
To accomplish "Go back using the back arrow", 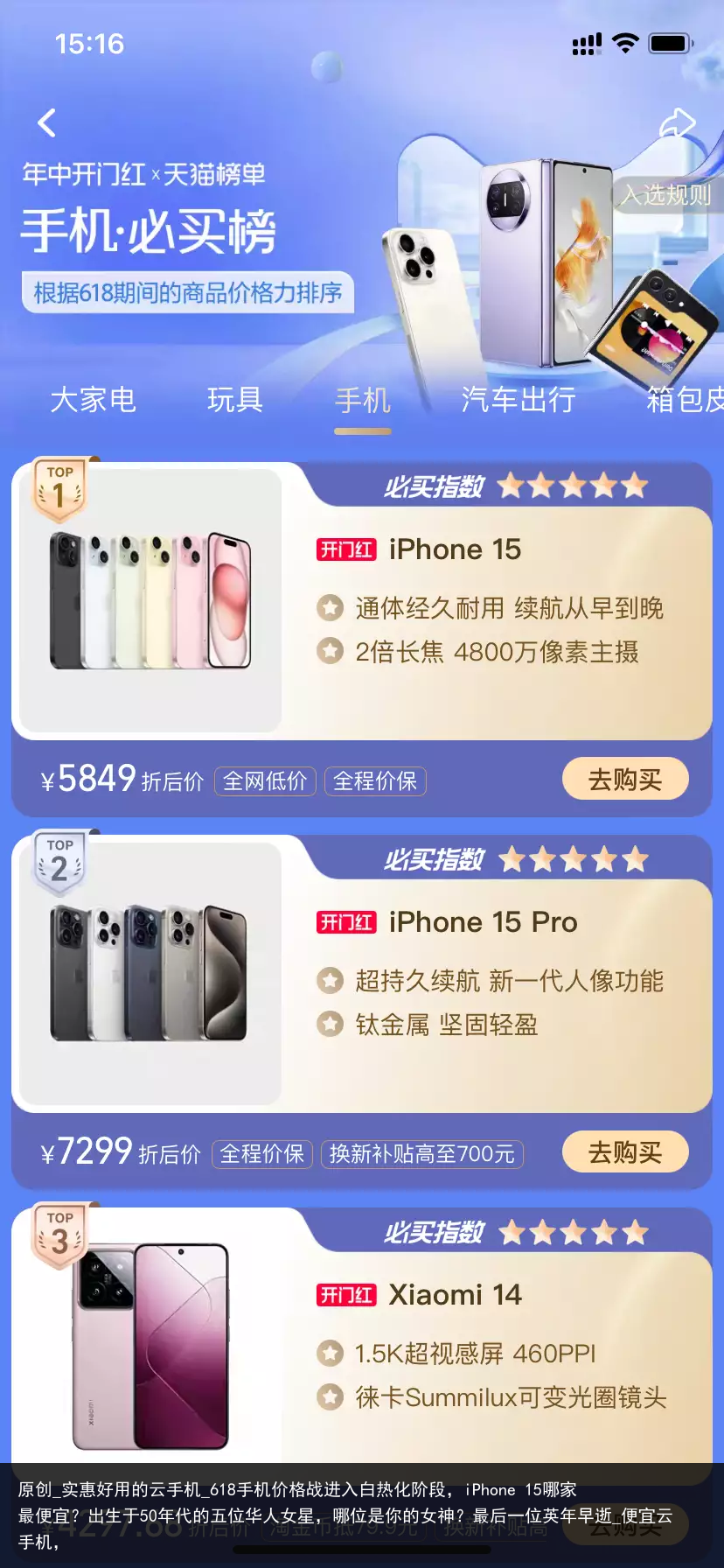I will (47, 123).
